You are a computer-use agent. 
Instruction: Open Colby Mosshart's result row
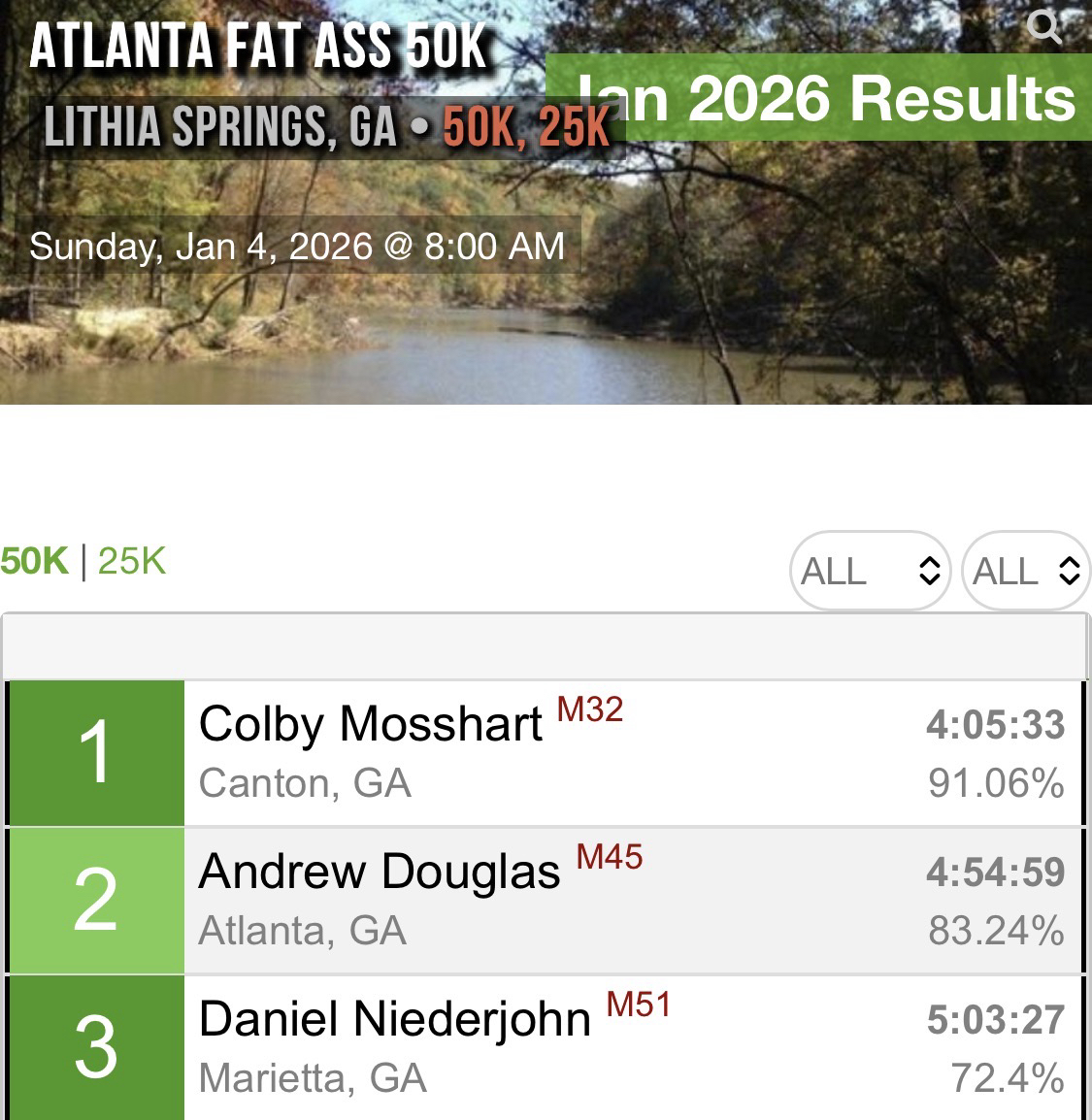point(544,753)
